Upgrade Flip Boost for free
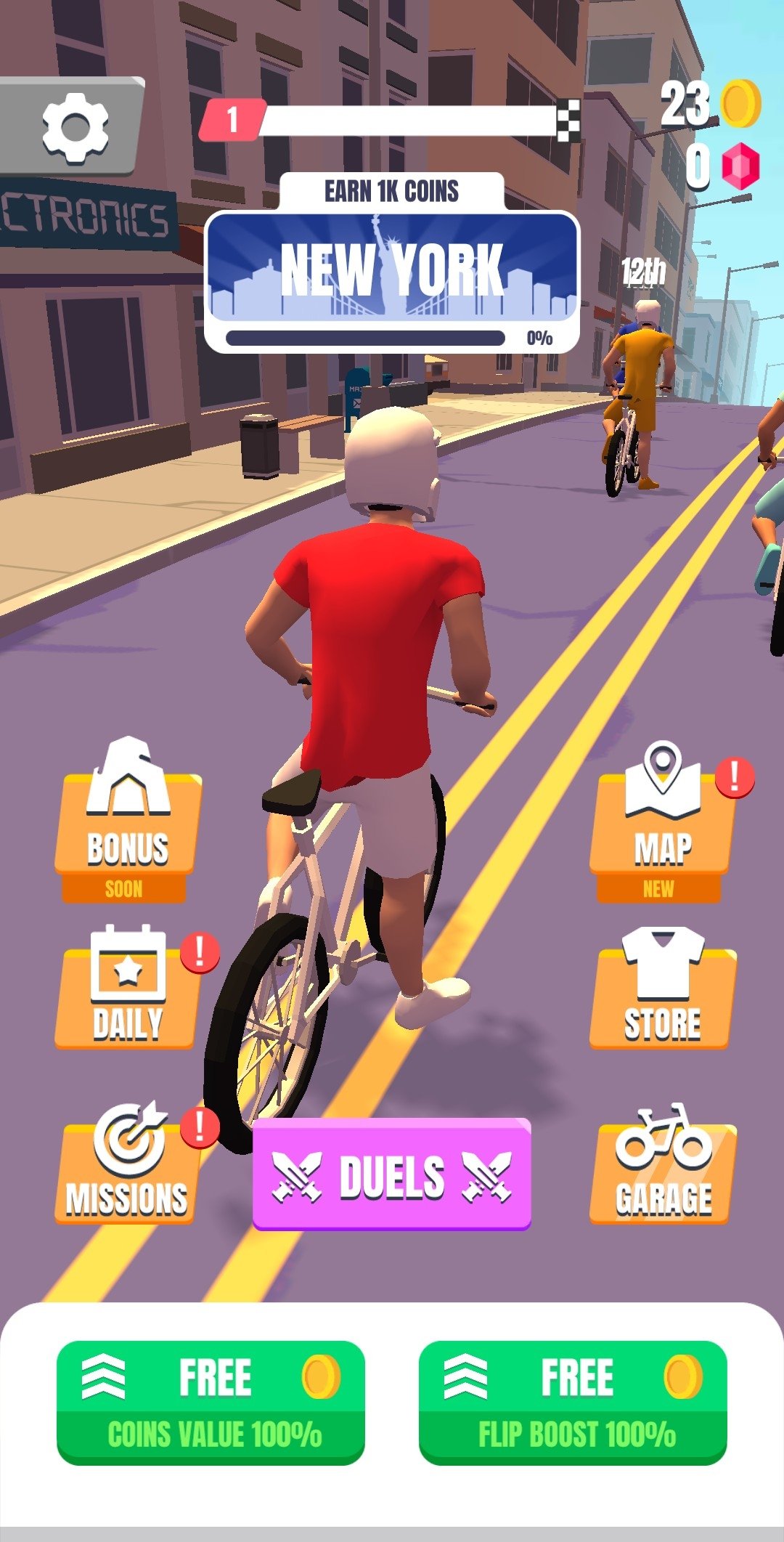The image size is (784, 1542). [x=573, y=1403]
